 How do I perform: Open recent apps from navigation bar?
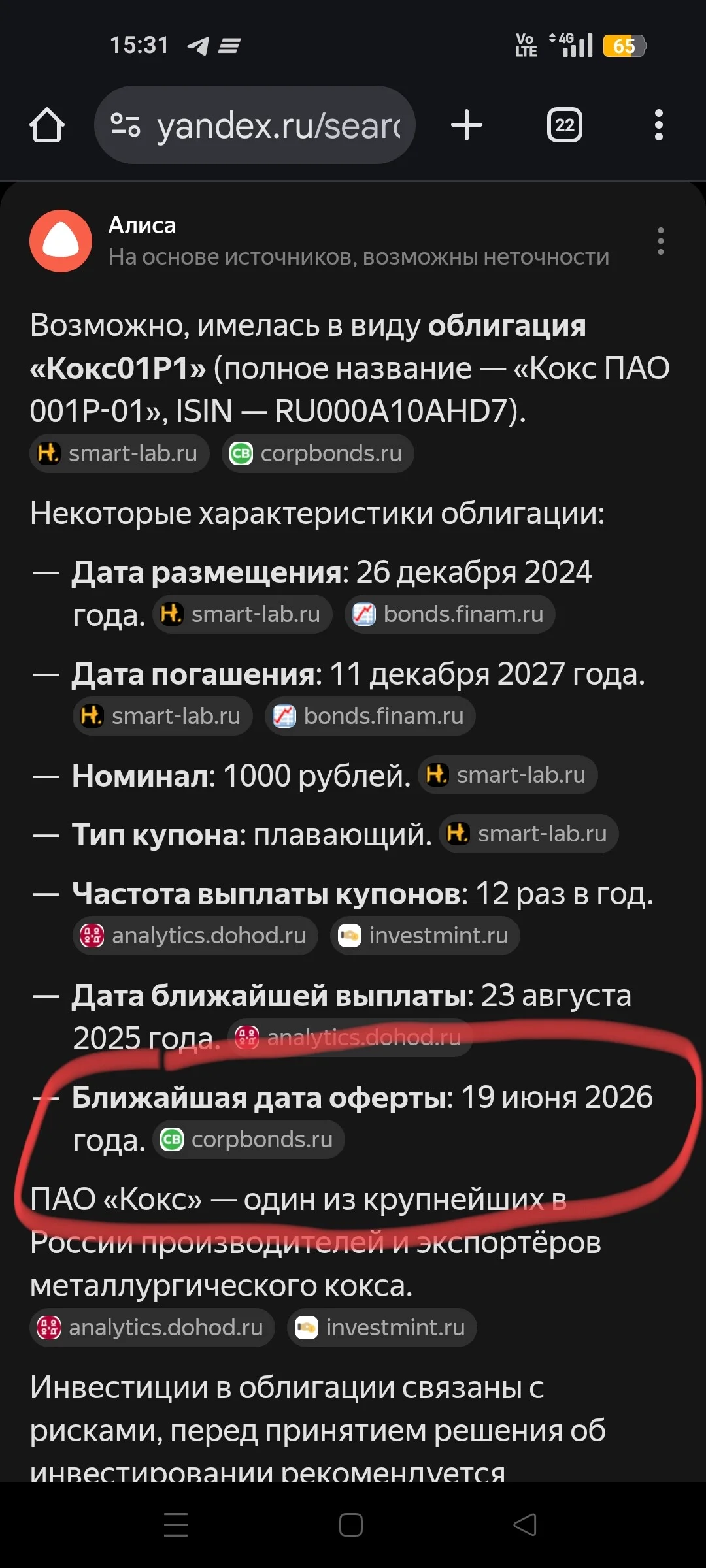point(176,1525)
